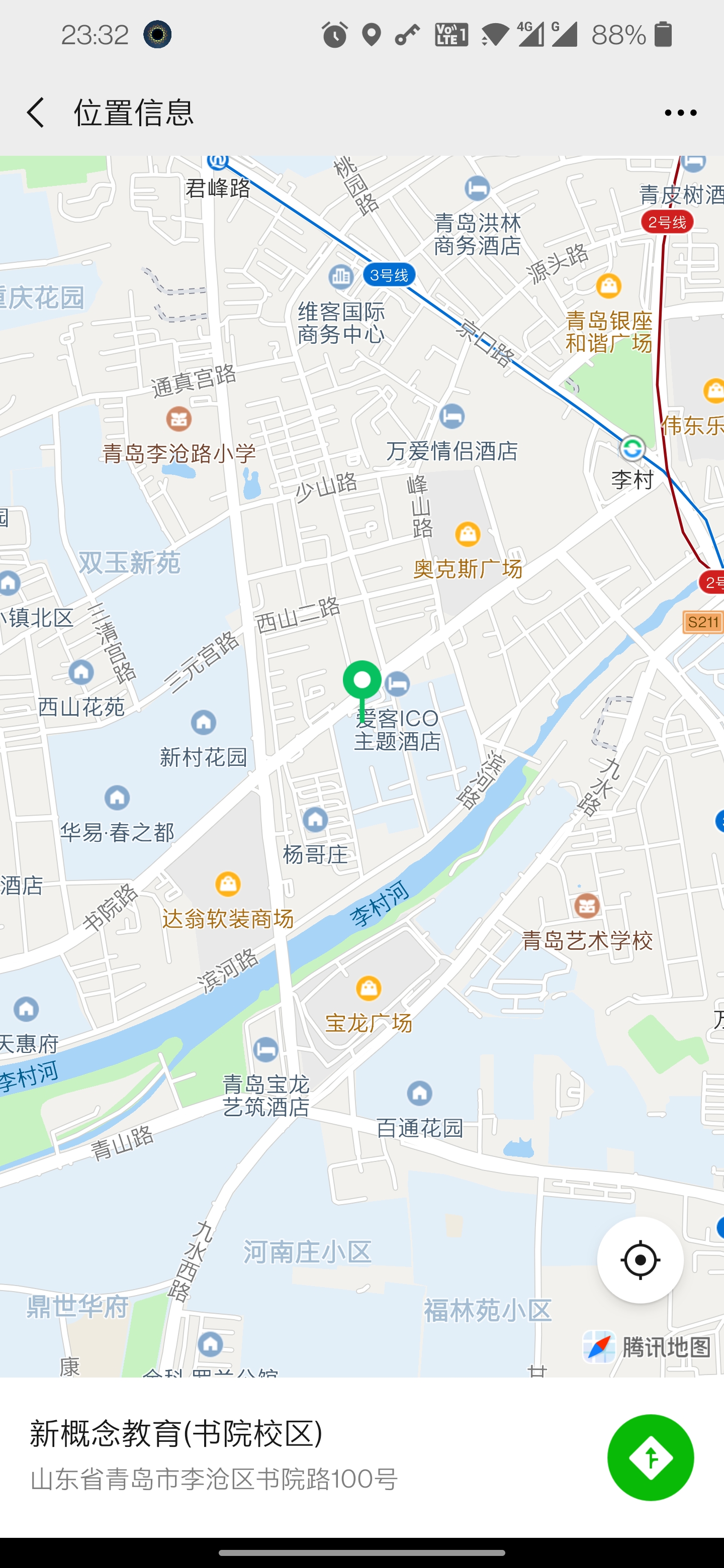Go back from location info
The image size is (724, 1568).
[x=35, y=113]
